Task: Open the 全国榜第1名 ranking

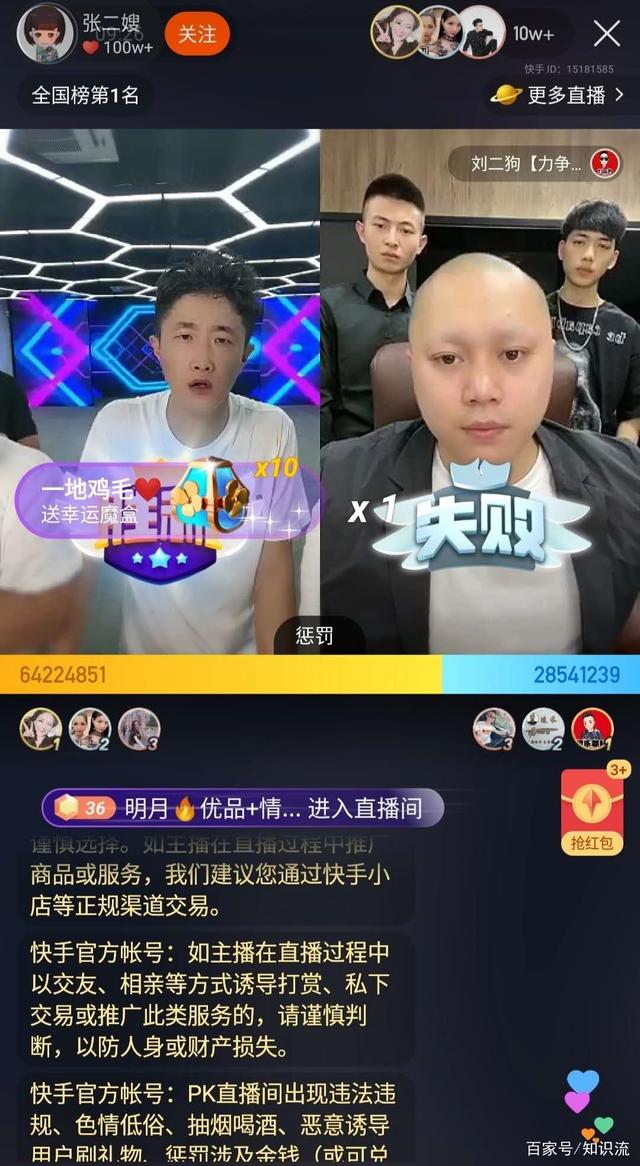Action: [x=85, y=95]
